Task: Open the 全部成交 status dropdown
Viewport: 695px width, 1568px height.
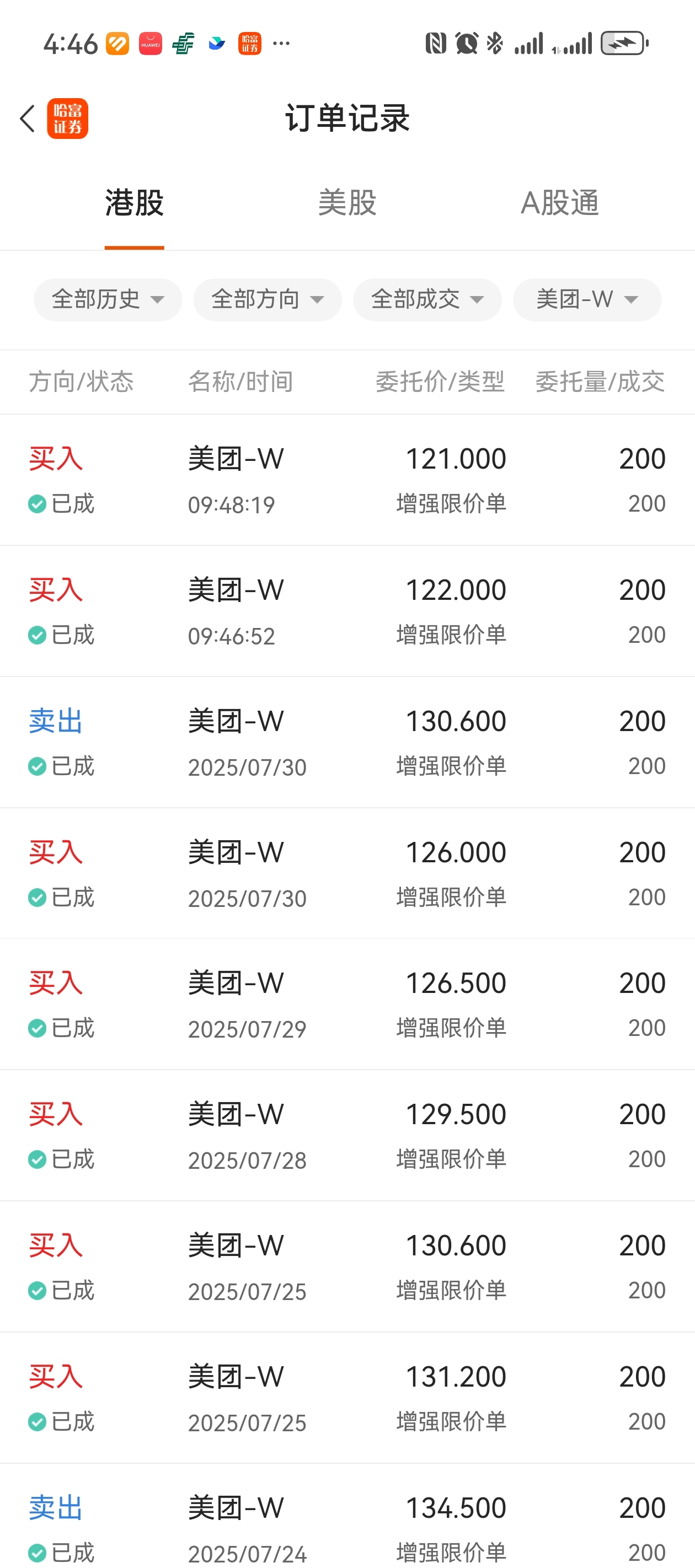Action: [426, 299]
